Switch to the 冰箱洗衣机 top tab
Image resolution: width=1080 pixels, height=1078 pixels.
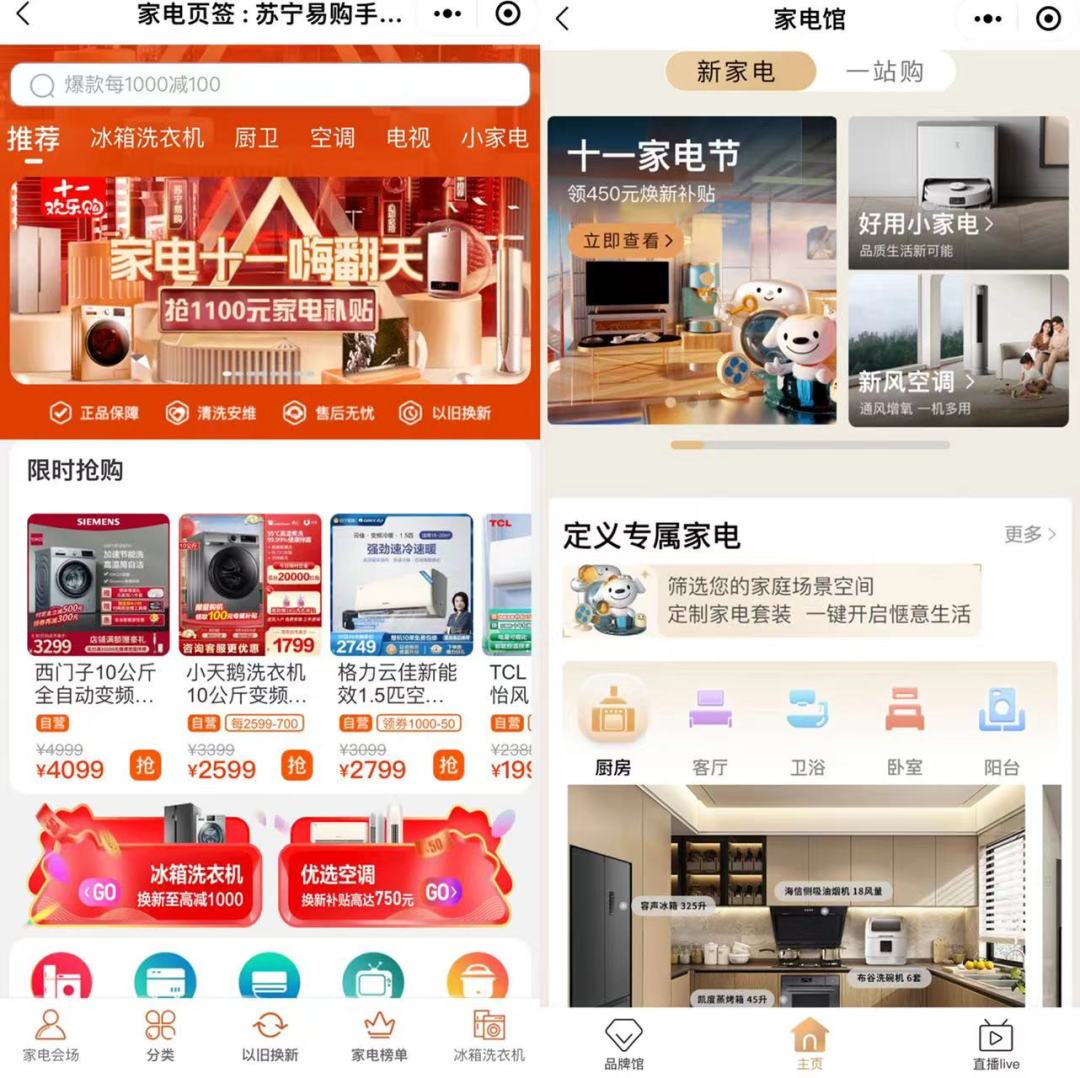click(x=147, y=137)
